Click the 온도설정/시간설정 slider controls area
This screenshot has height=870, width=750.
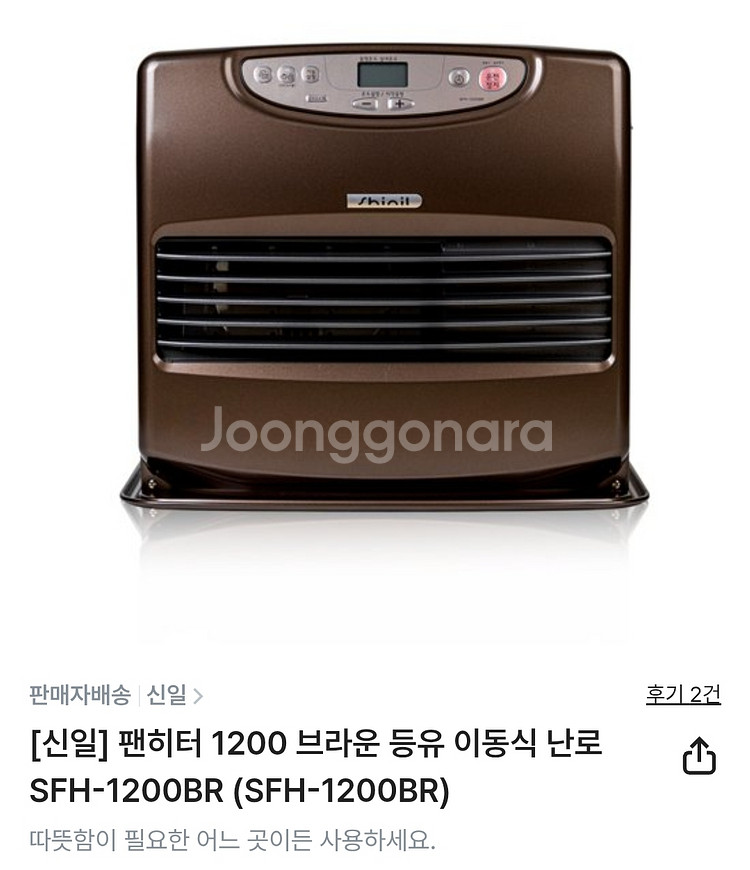point(384,94)
